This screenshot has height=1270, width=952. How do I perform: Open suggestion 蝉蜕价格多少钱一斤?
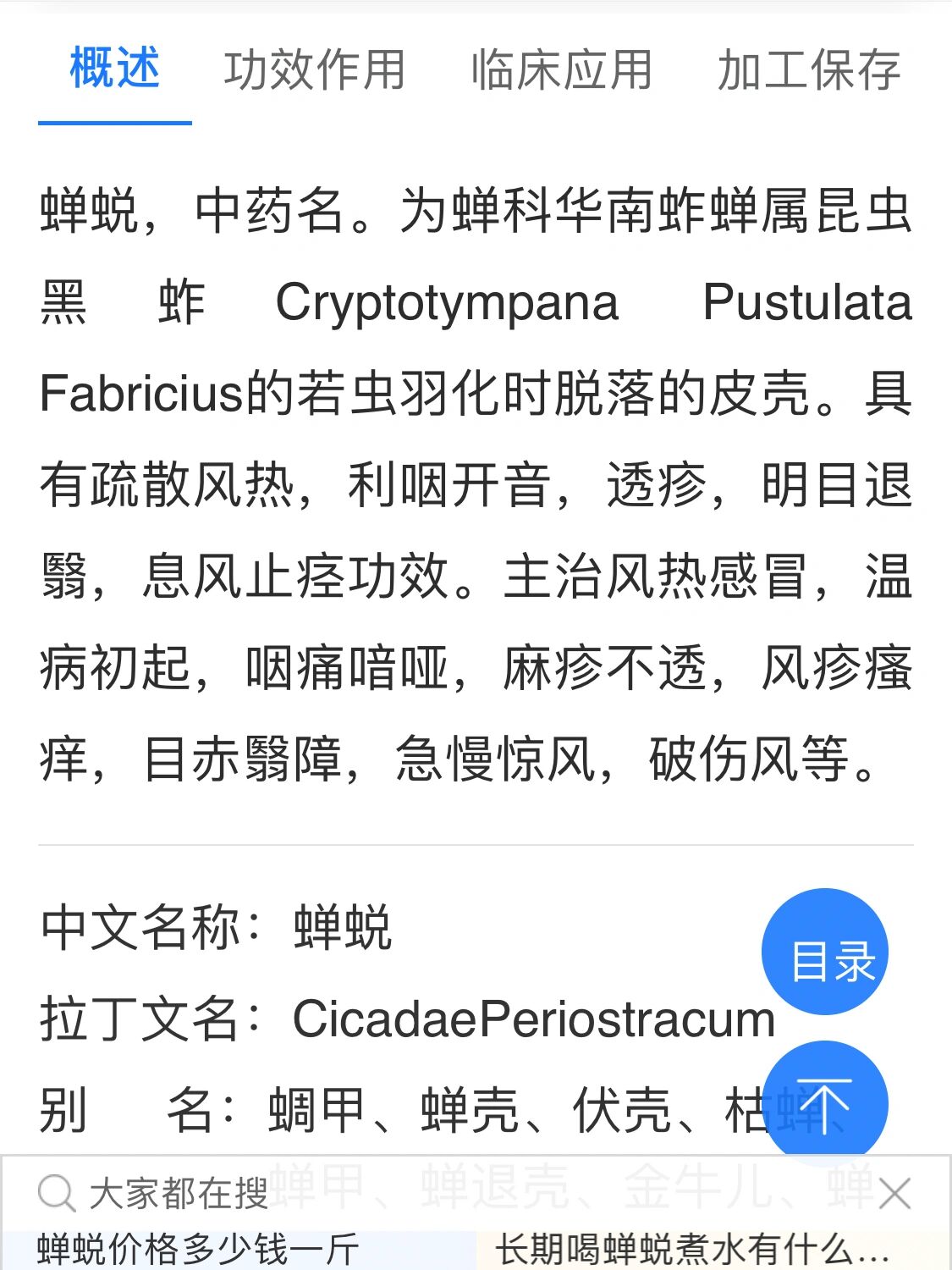(200, 1250)
